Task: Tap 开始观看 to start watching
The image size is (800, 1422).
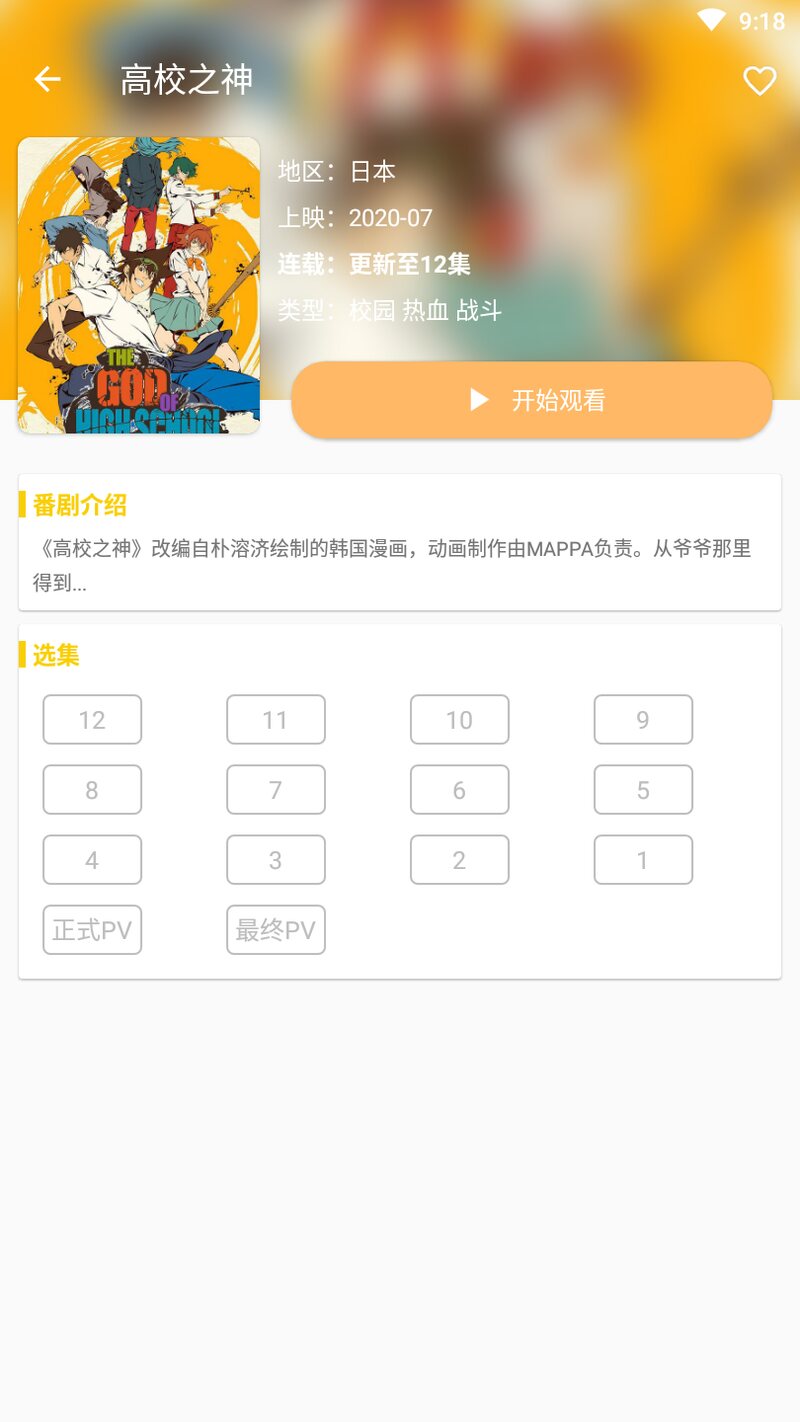Action: [x=531, y=400]
